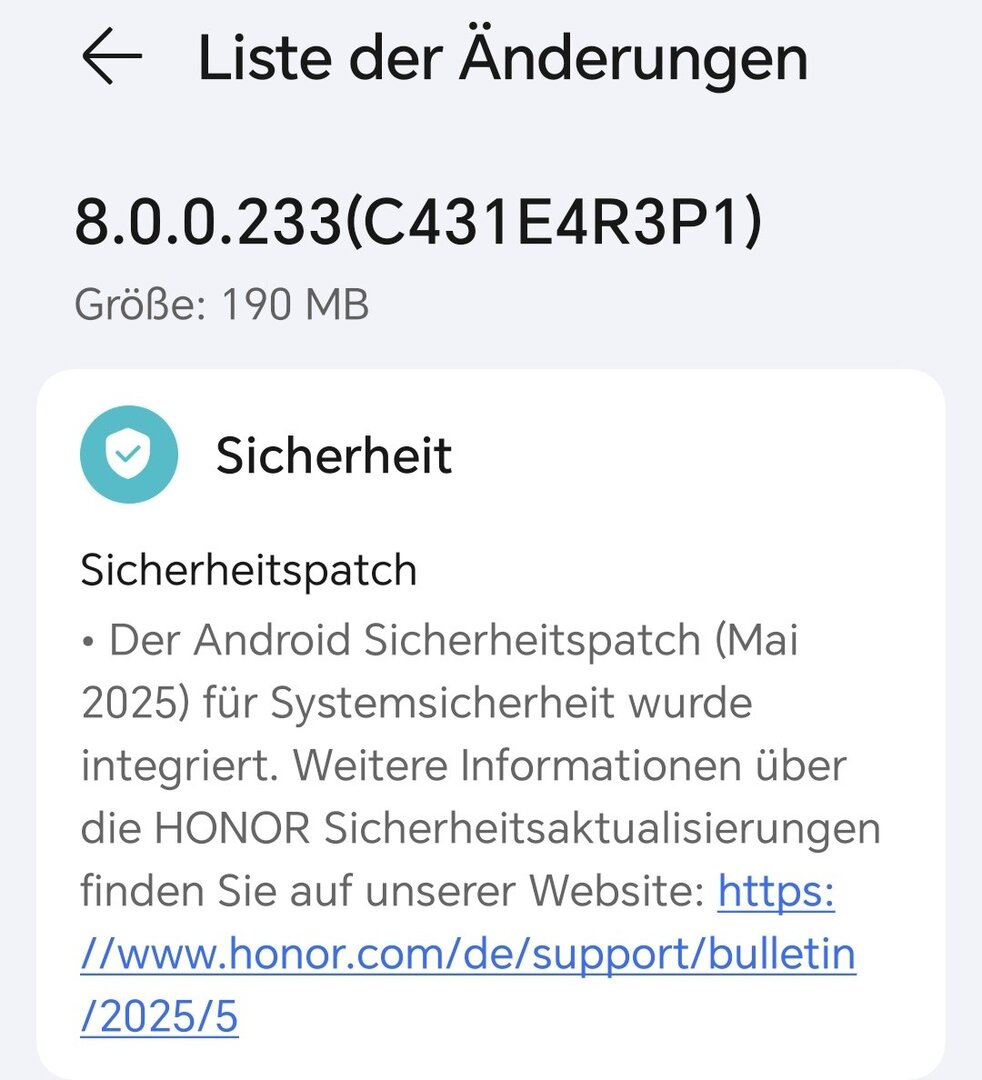The height and width of the screenshot is (1080, 982).
Task: Open the HONOR security bulletin link
Action: [467, 955]
